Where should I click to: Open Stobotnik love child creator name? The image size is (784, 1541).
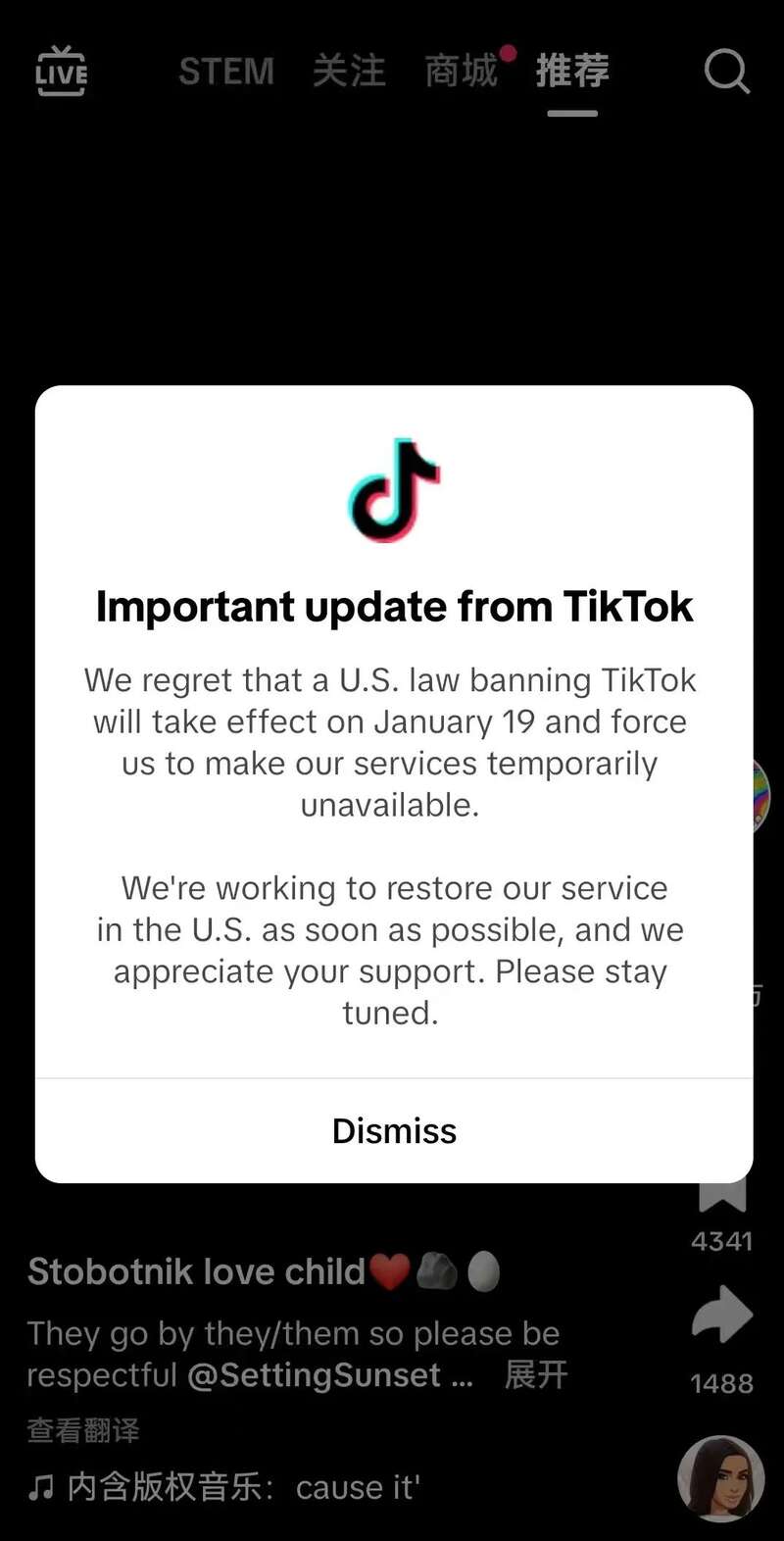196,1271
